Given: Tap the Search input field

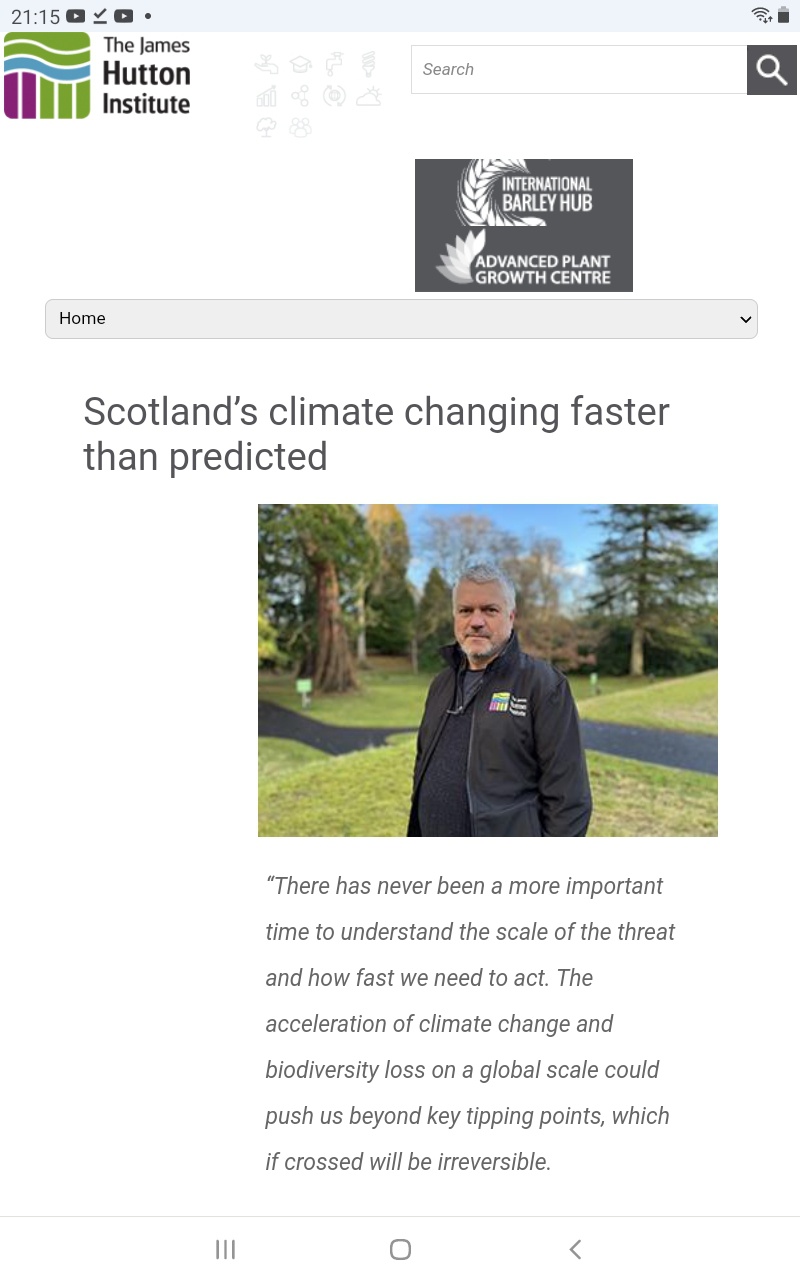Looking at the screenshot, I should tap(578, 70).
